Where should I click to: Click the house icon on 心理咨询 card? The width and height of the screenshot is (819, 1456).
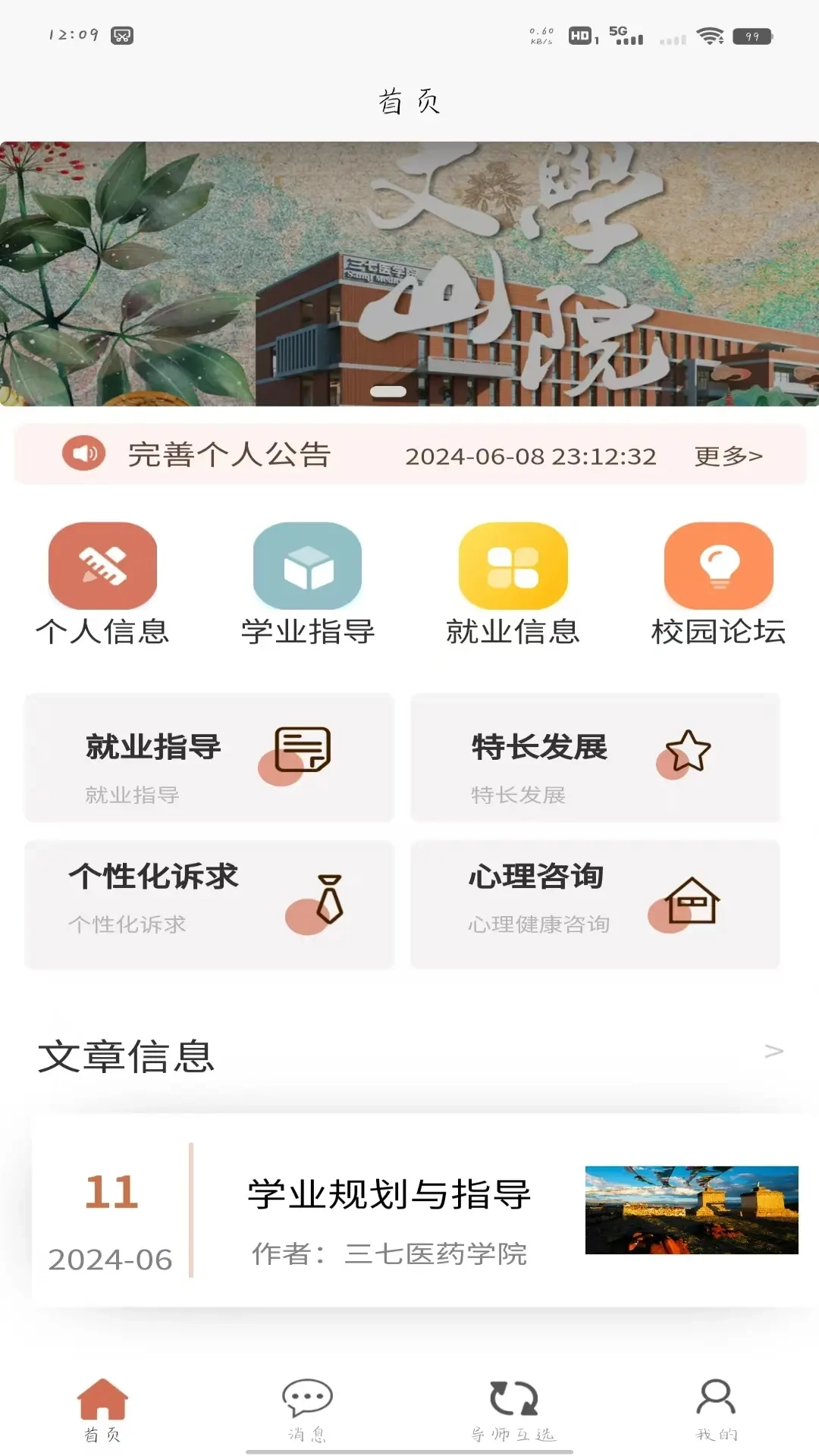(x=692, y=902)
